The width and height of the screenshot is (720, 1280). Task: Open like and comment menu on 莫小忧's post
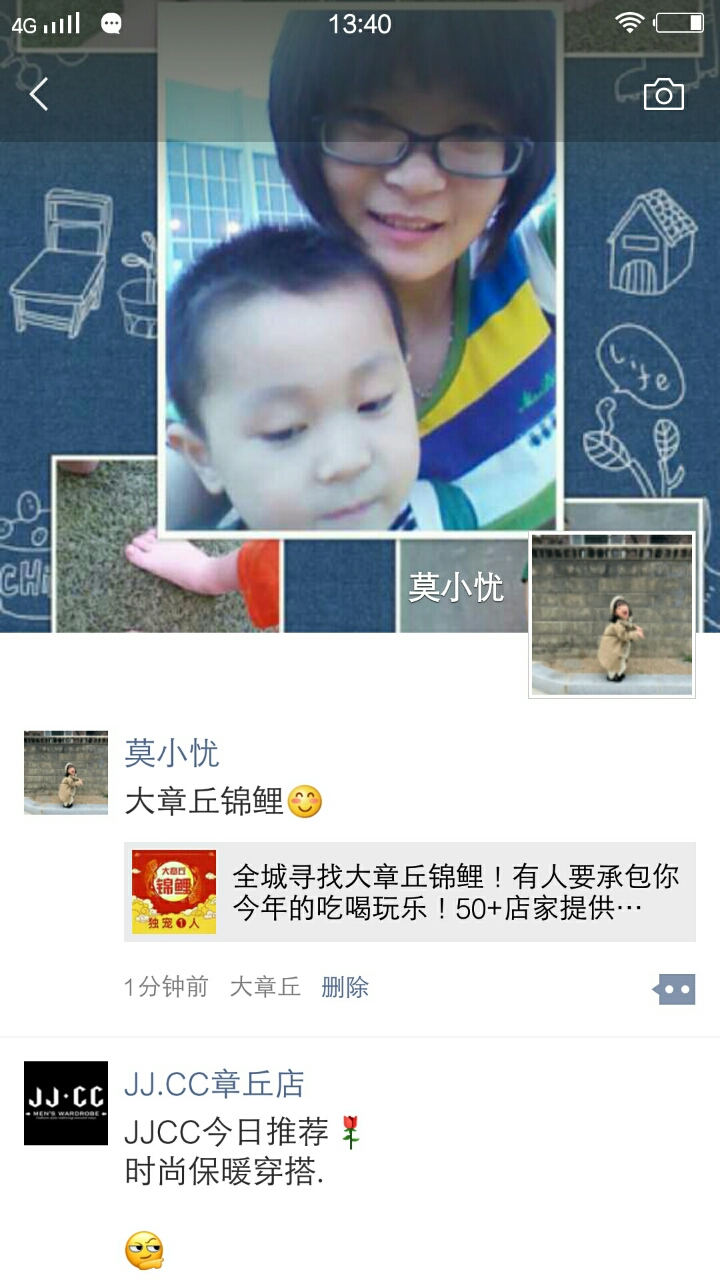pyautogui.click(x=675, y=989)
